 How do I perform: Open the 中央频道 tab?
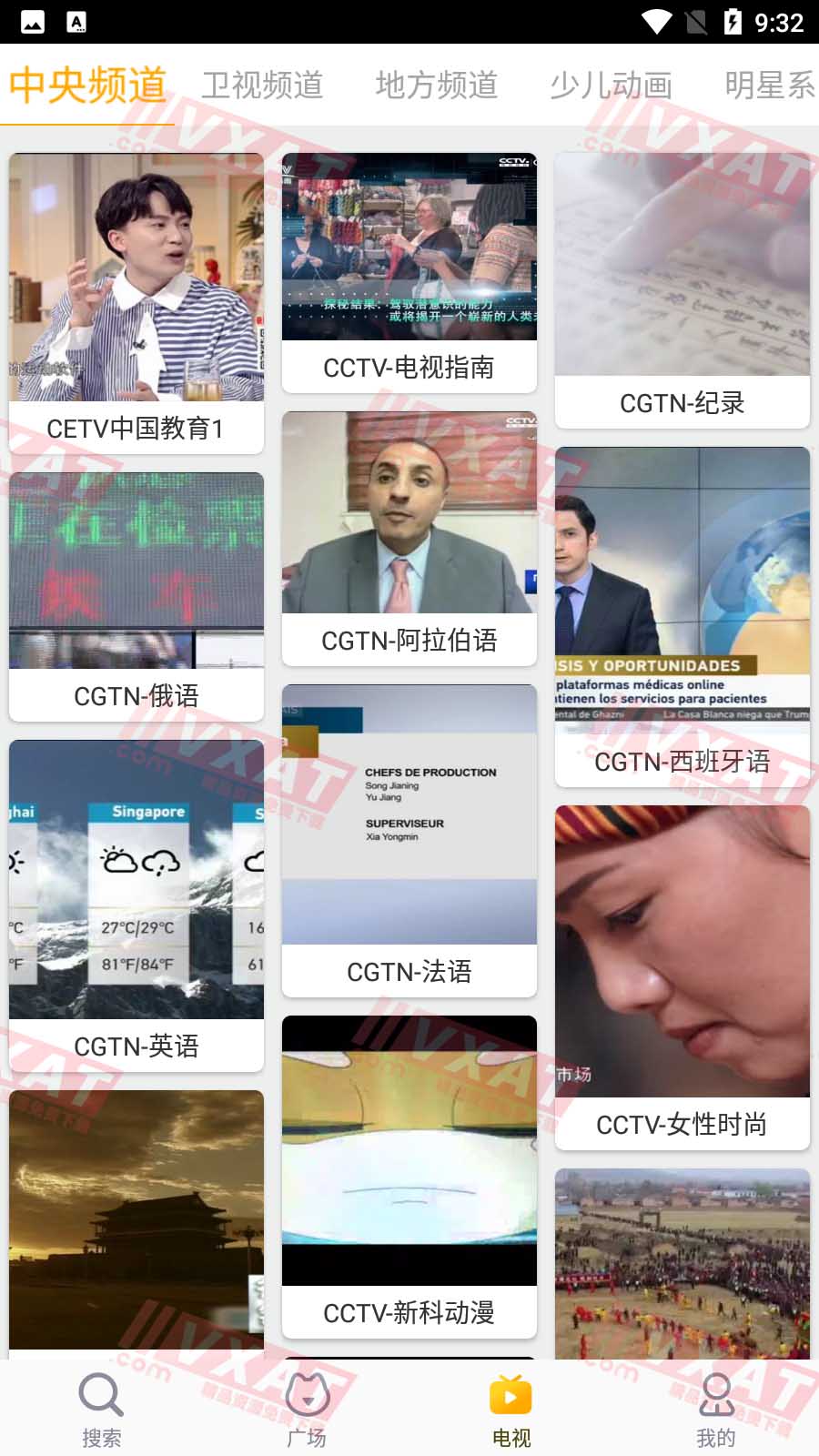click(87, 86)
